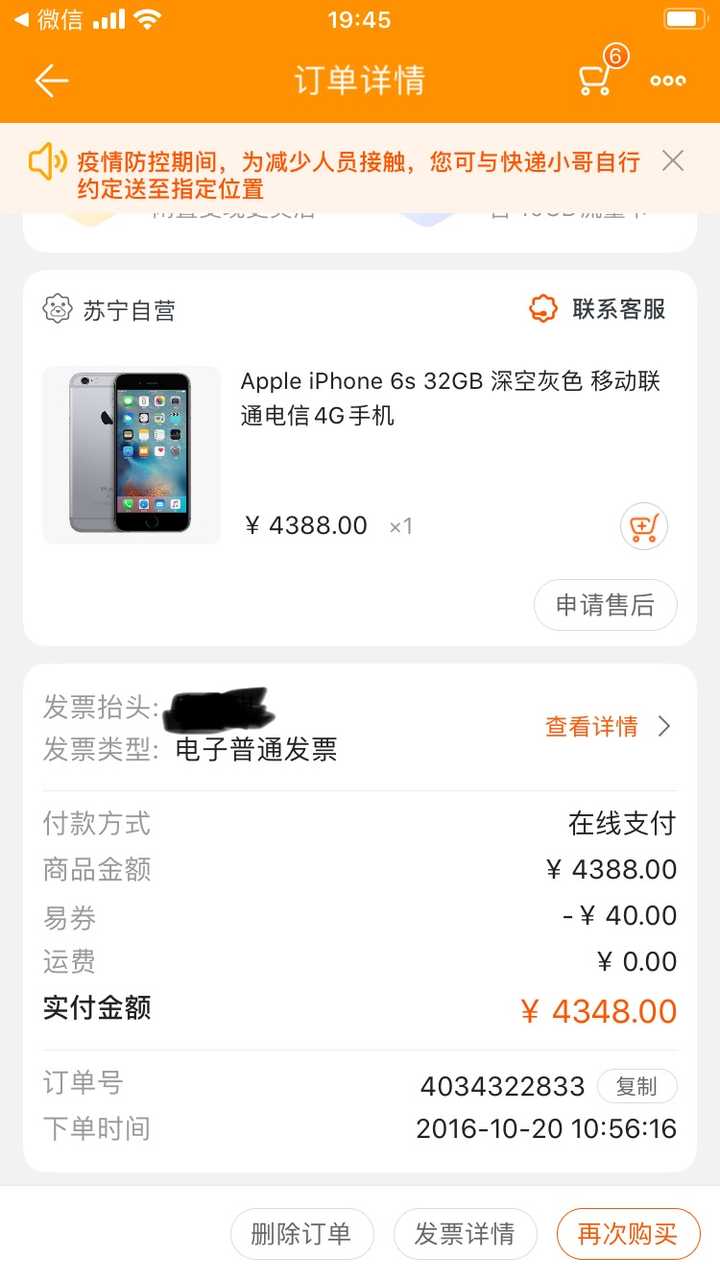Open the iPhone 6s product image

coord(131,454)
